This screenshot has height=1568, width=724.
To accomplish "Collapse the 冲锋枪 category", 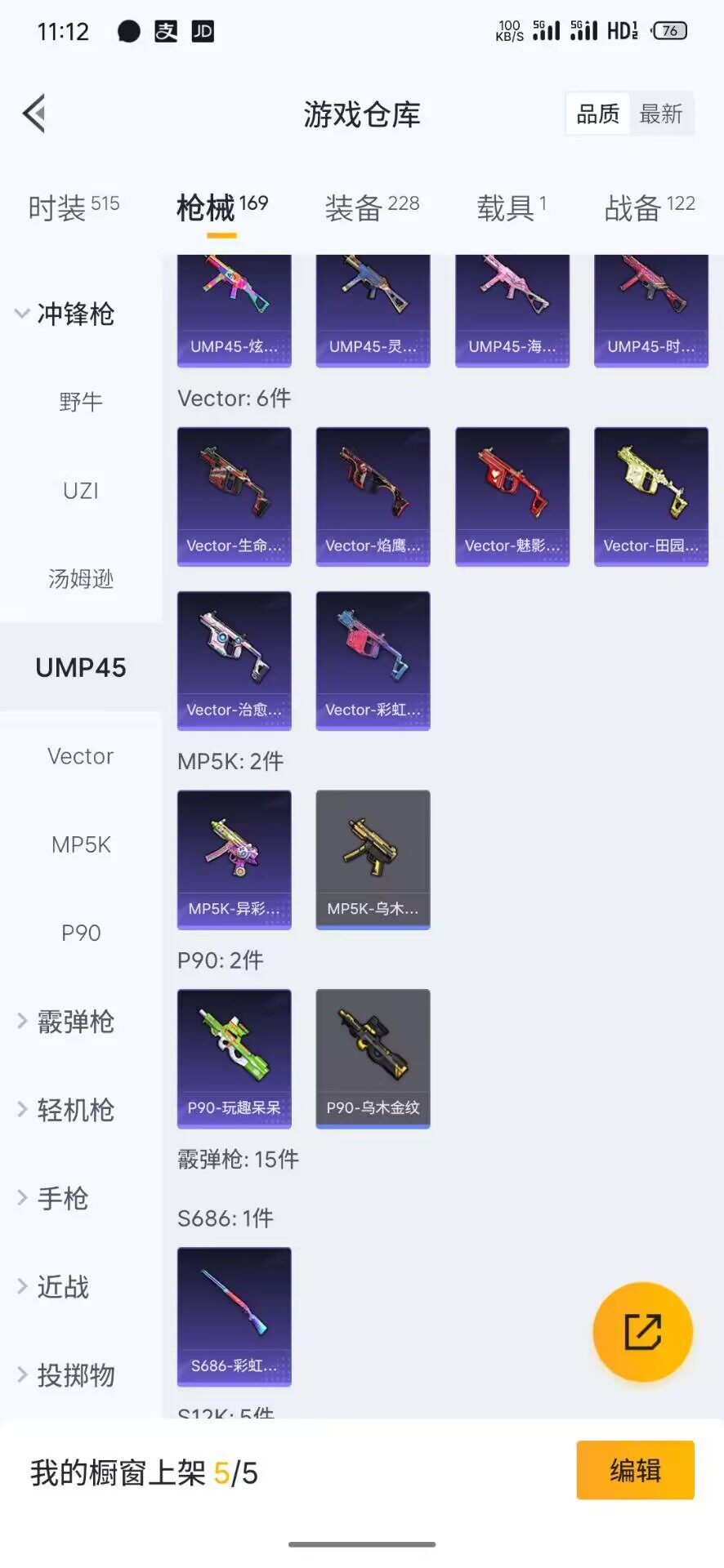I will pyautogui.click(x=65, y=314).
